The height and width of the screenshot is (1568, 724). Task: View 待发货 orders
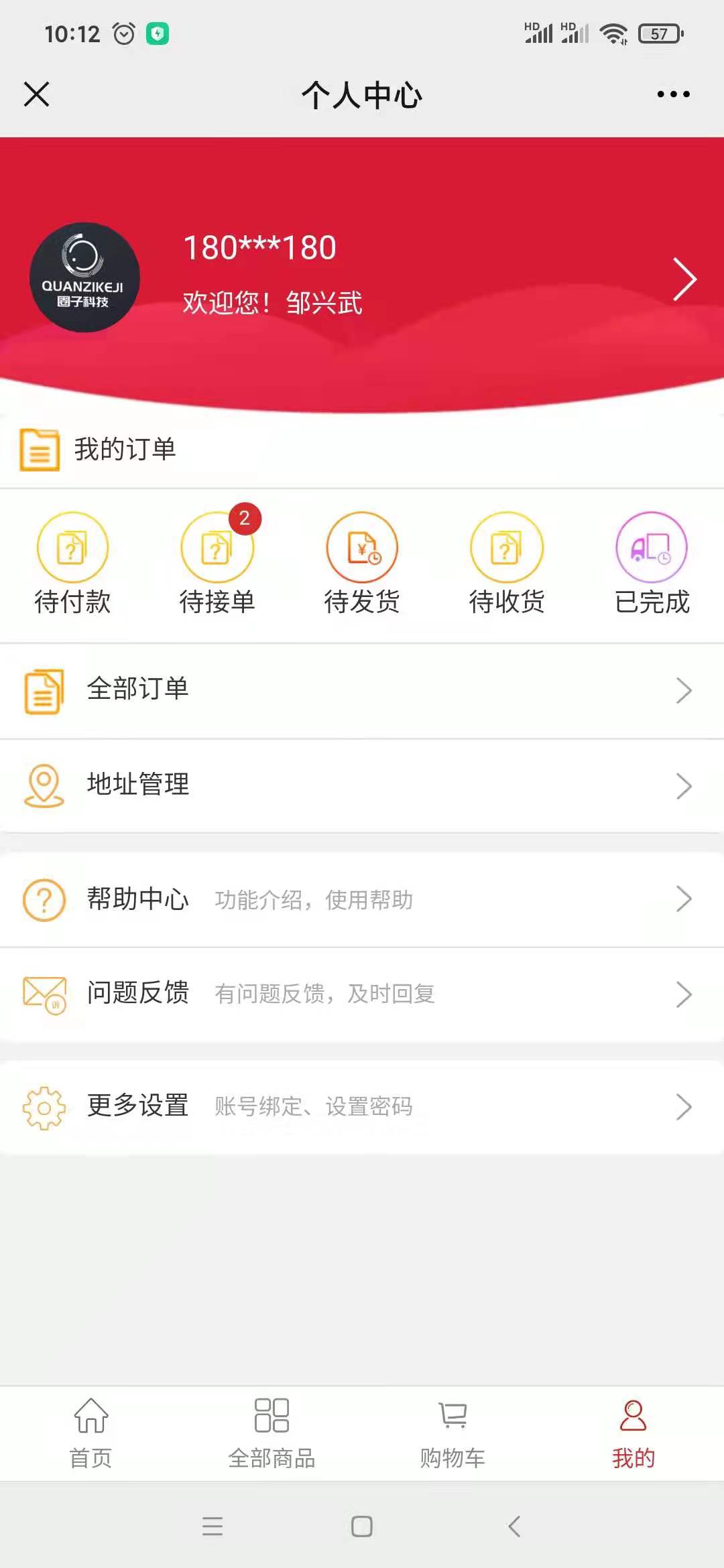coord(362,563)
